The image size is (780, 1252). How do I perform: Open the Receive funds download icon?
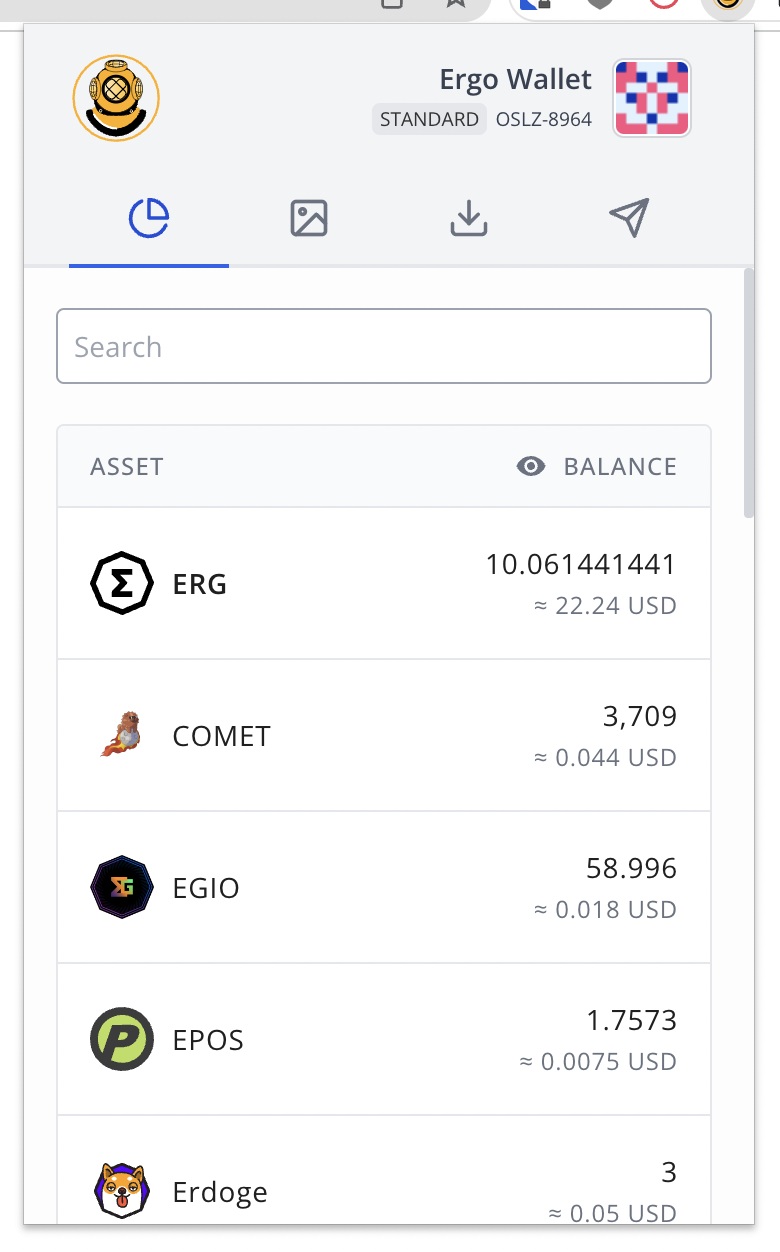coord(468,218)
